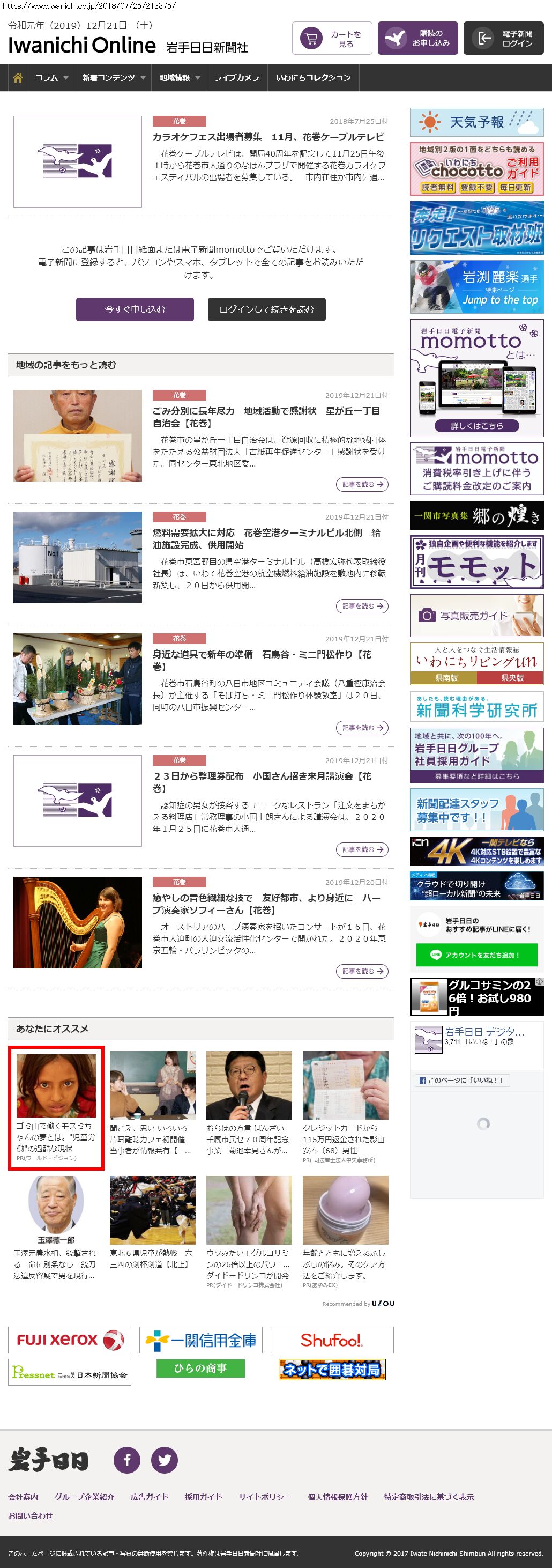552x1568 pixels.
Task: Tap ログインして続きを読む button
Action: [x=266, y=309]
